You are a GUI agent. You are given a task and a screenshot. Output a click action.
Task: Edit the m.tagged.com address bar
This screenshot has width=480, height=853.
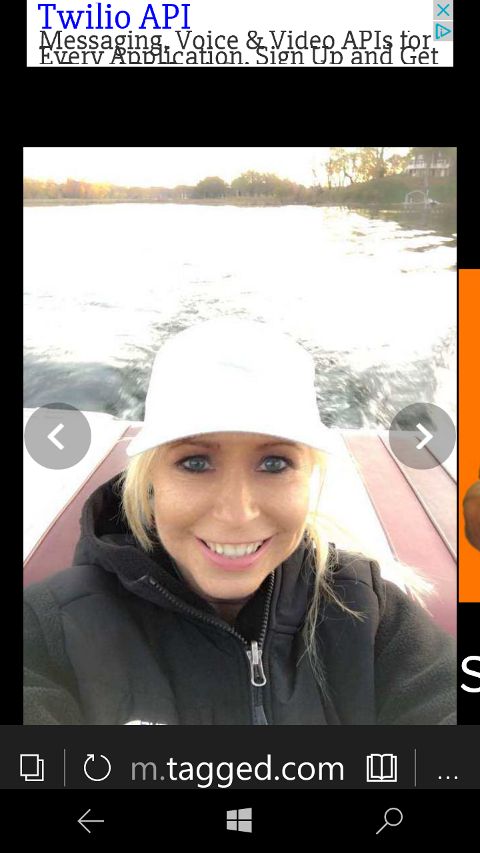coord(237,769)
